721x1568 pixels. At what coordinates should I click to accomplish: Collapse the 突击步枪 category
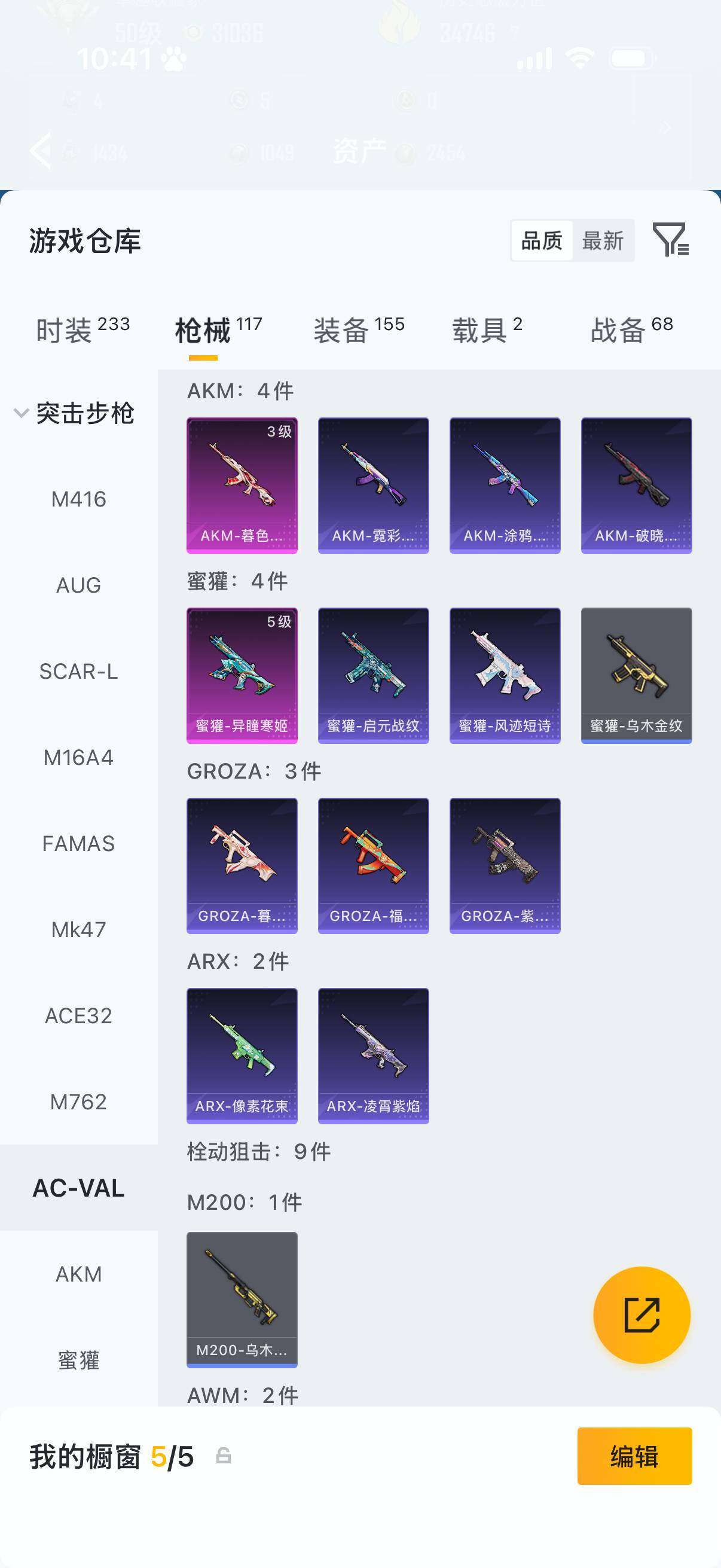[x=22, y=413]
